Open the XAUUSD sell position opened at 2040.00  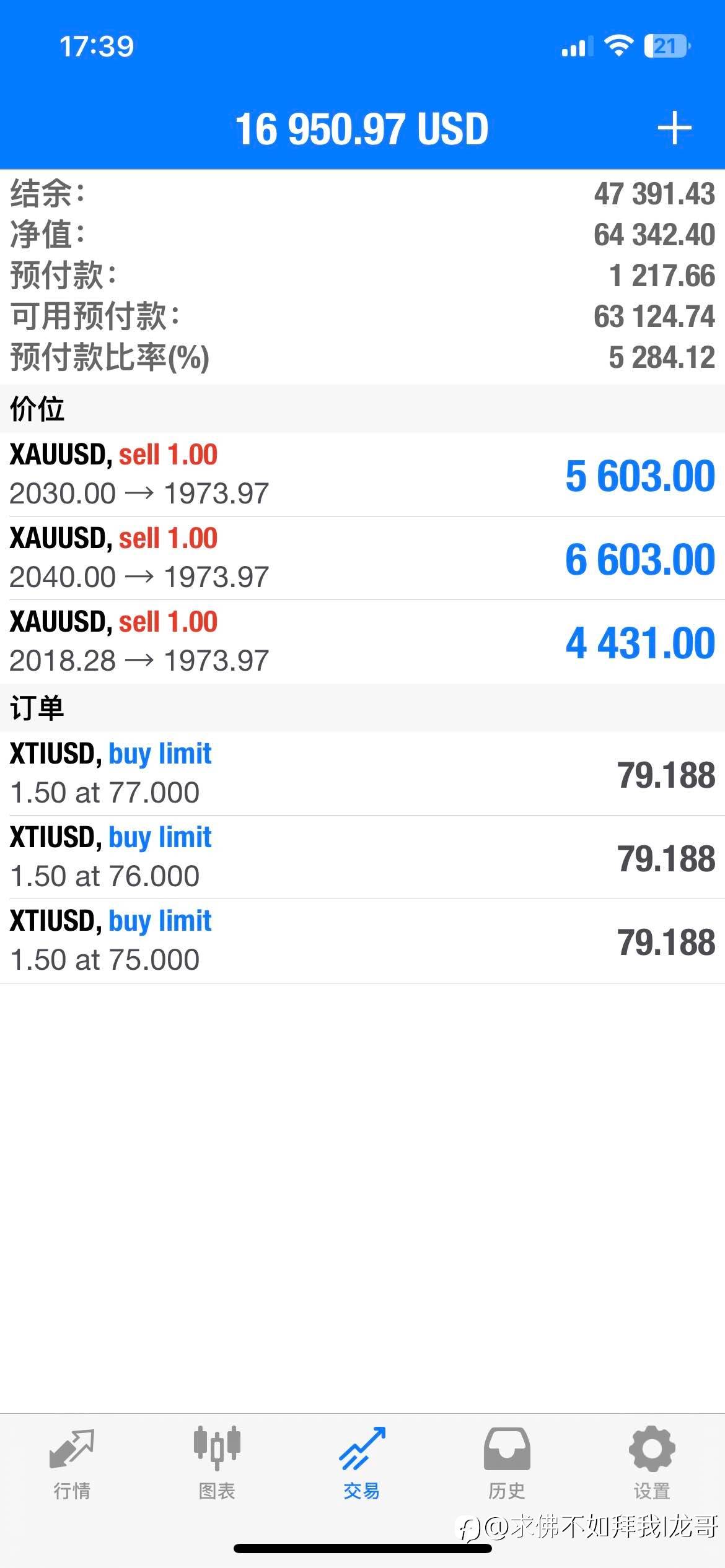point(362,558)
